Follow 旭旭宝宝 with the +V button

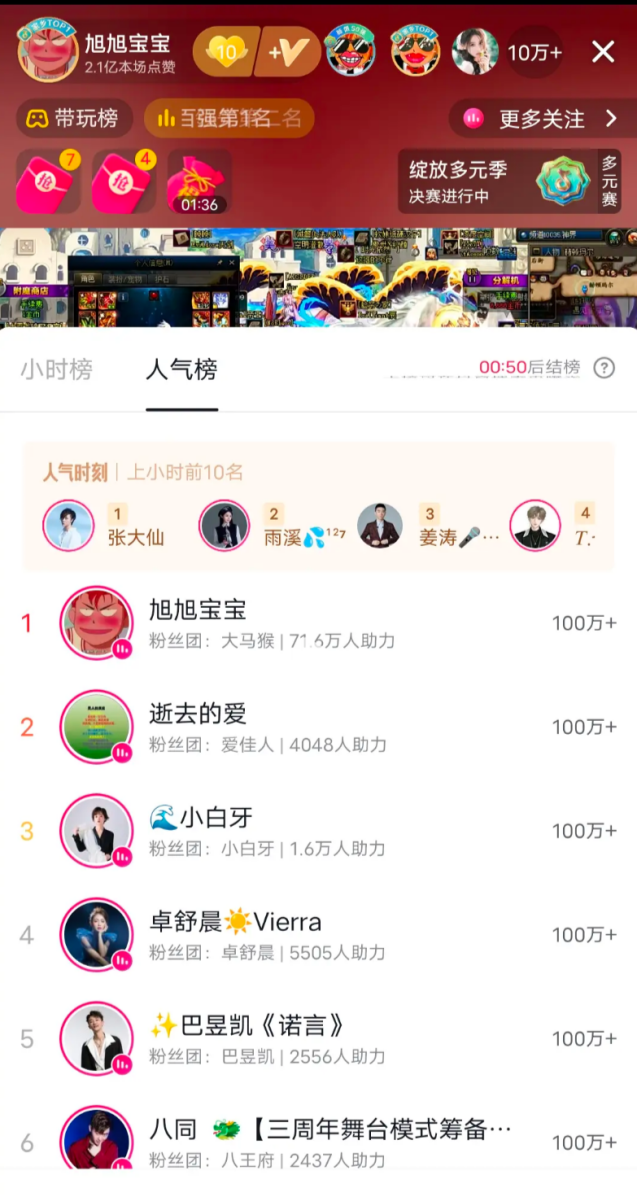pyautogui.click(x=288, y=52)
